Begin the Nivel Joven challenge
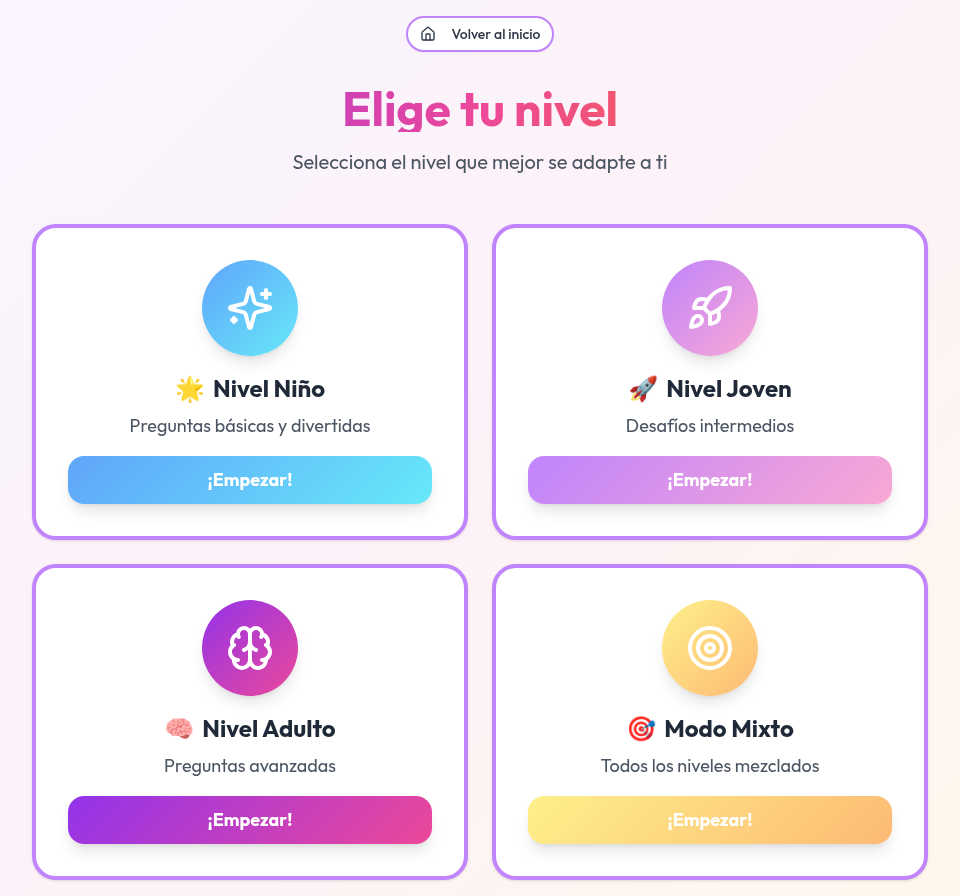This screenshot has width=960, height=896. coord(710,480)
